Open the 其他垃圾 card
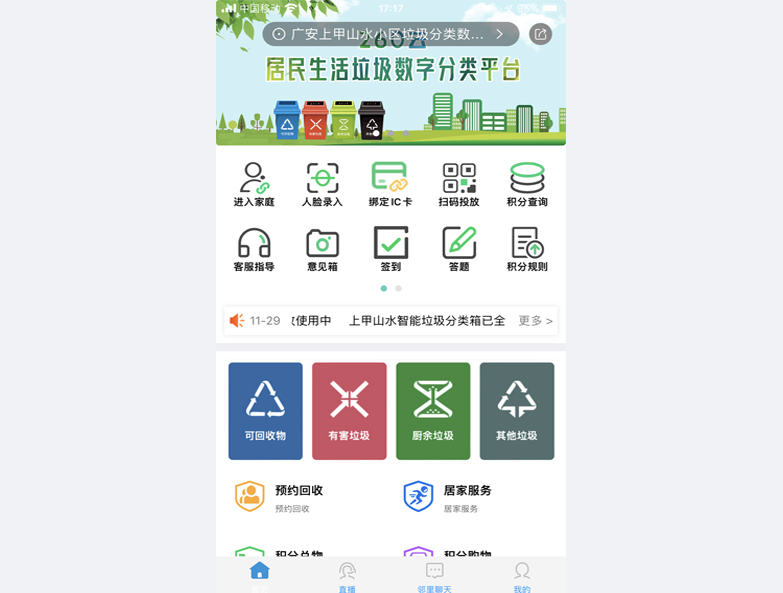The image size is (783, 593). pos(517,410)
